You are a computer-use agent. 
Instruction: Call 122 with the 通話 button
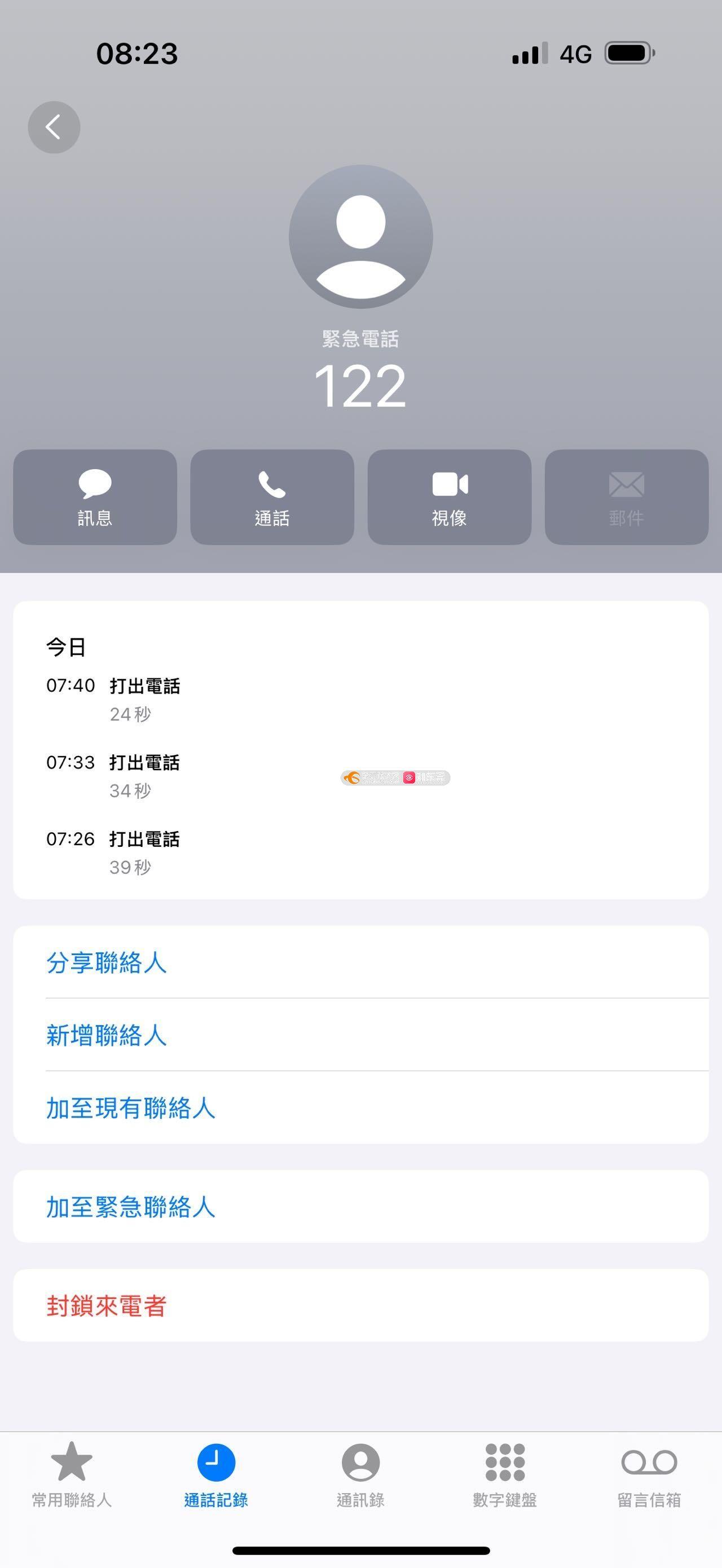272,497
